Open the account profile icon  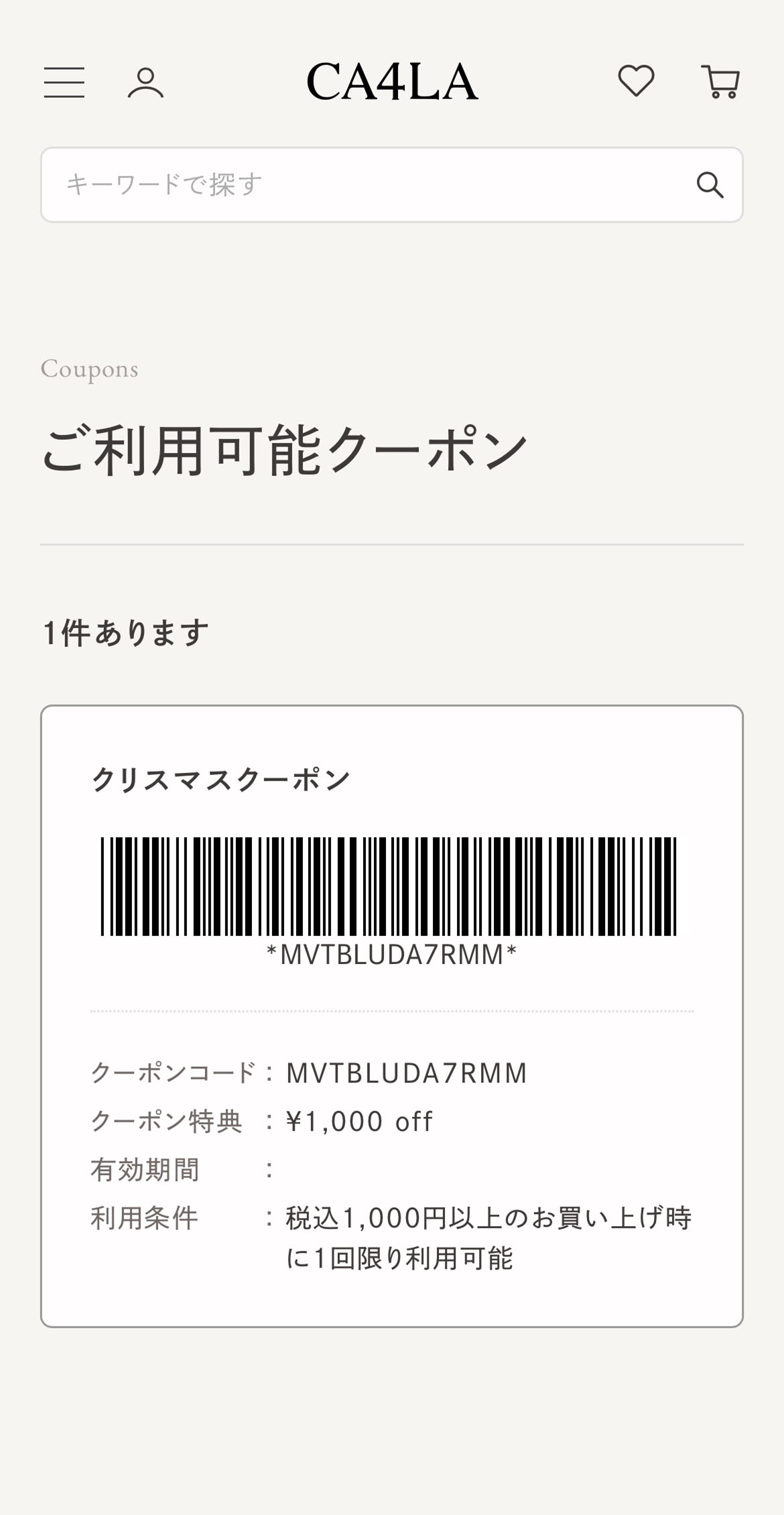pyautogui.click(x=145, y=83)
